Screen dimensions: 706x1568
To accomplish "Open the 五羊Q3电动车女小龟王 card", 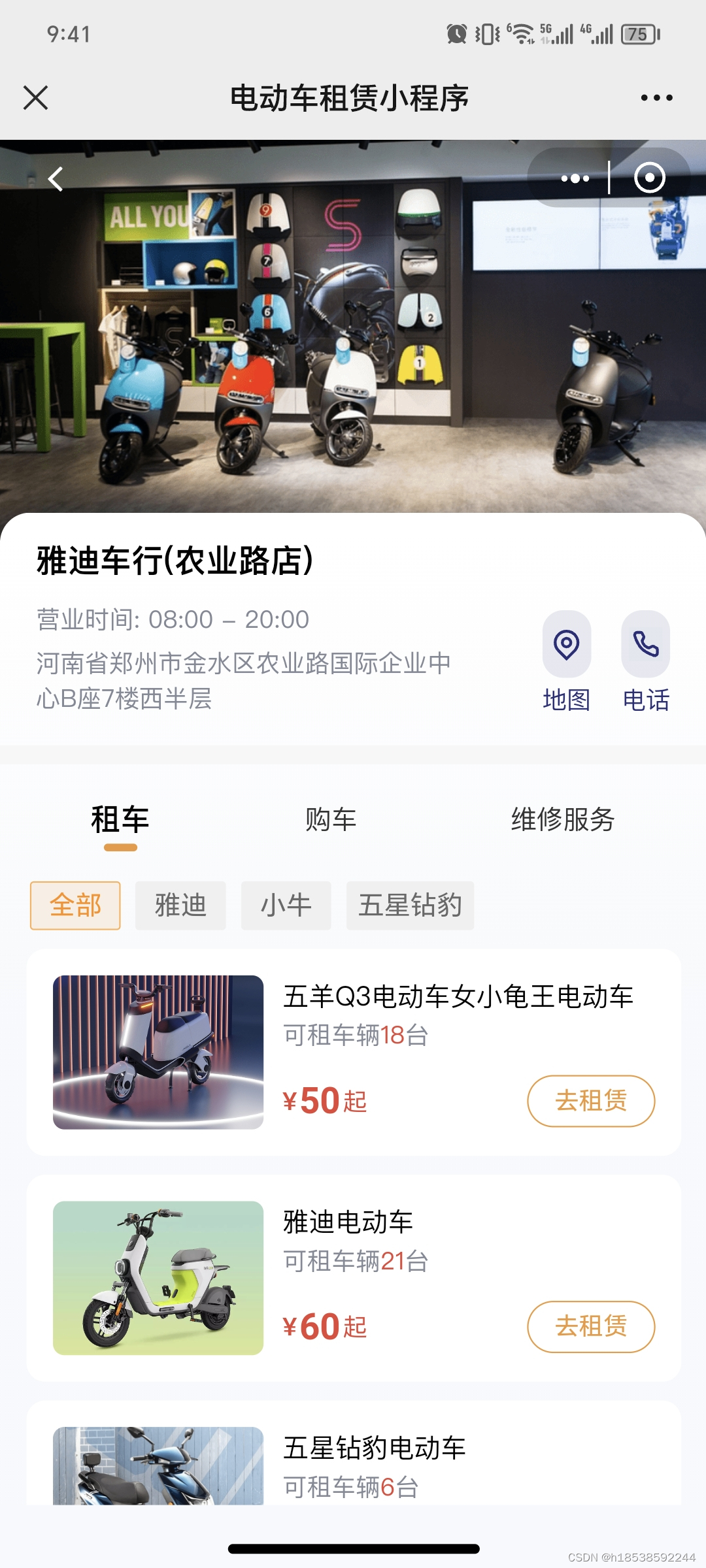I will pyautogui.click(x=458, y=997).
